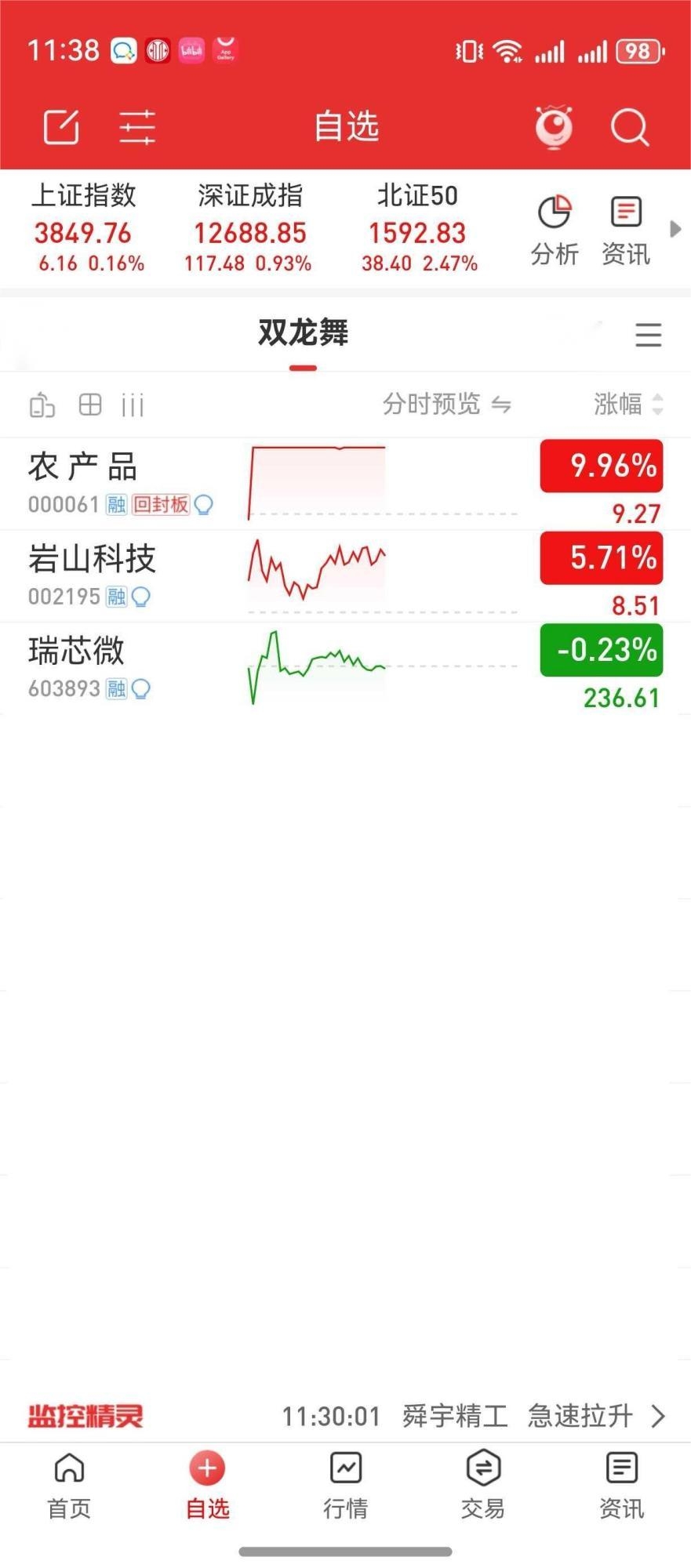
Task: Switch to the 首页 tab
Action: [x=69, y=1485]
